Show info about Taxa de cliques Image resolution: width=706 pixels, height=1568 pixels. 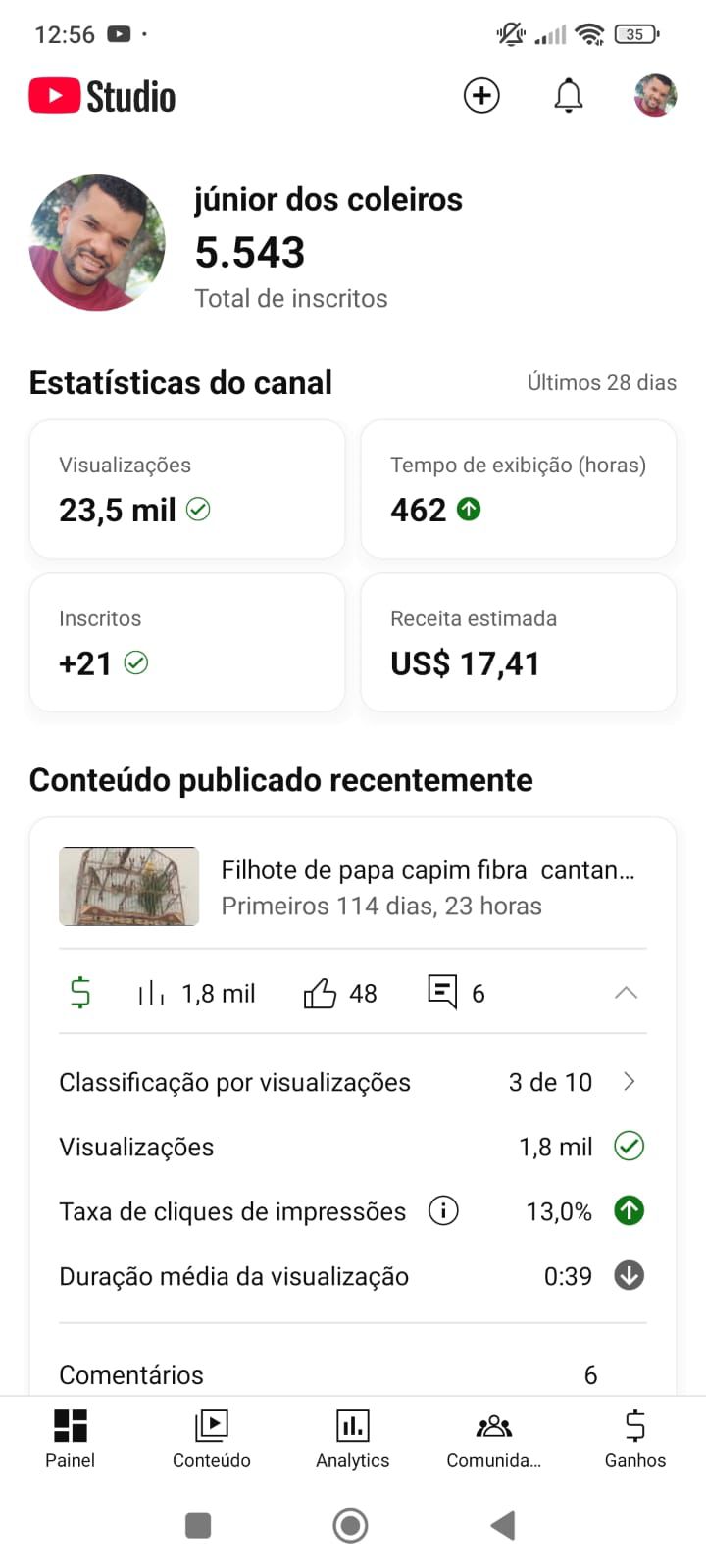[x=443, y=1211]
